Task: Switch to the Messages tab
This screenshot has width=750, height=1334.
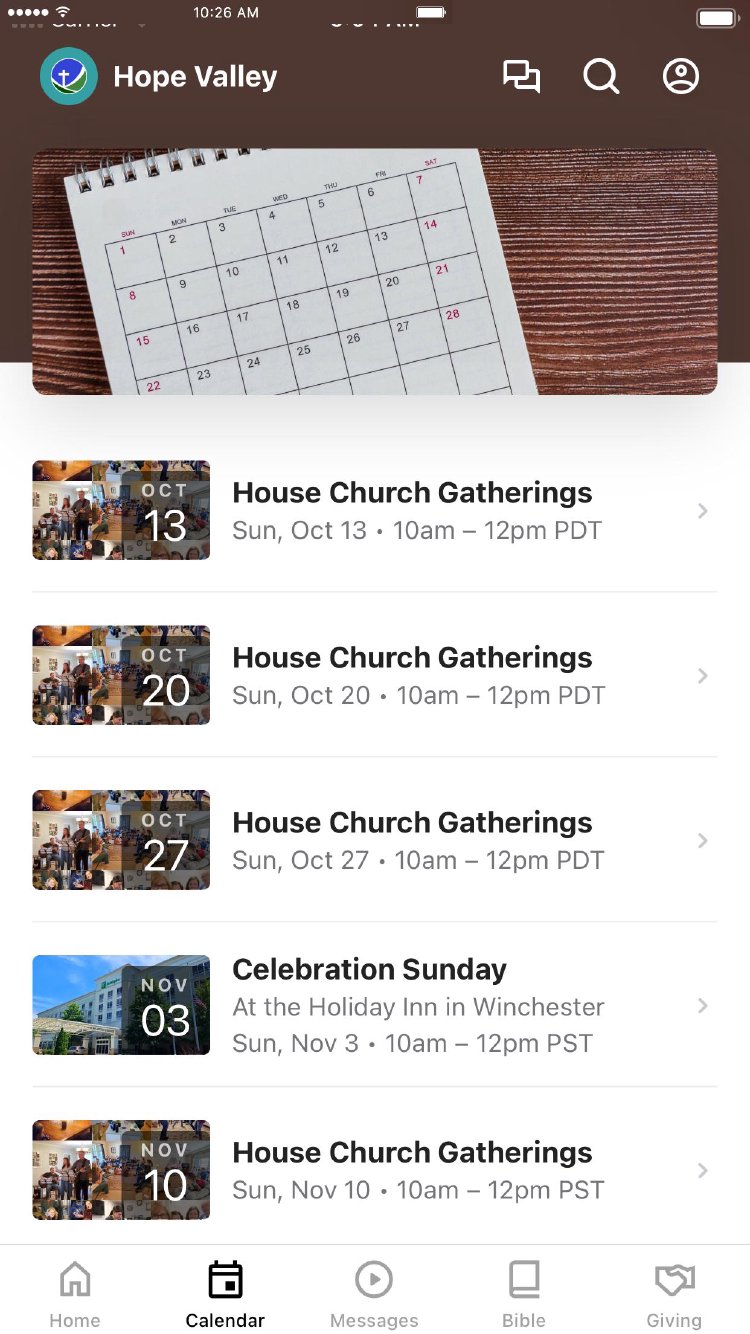Action: 374,1293
